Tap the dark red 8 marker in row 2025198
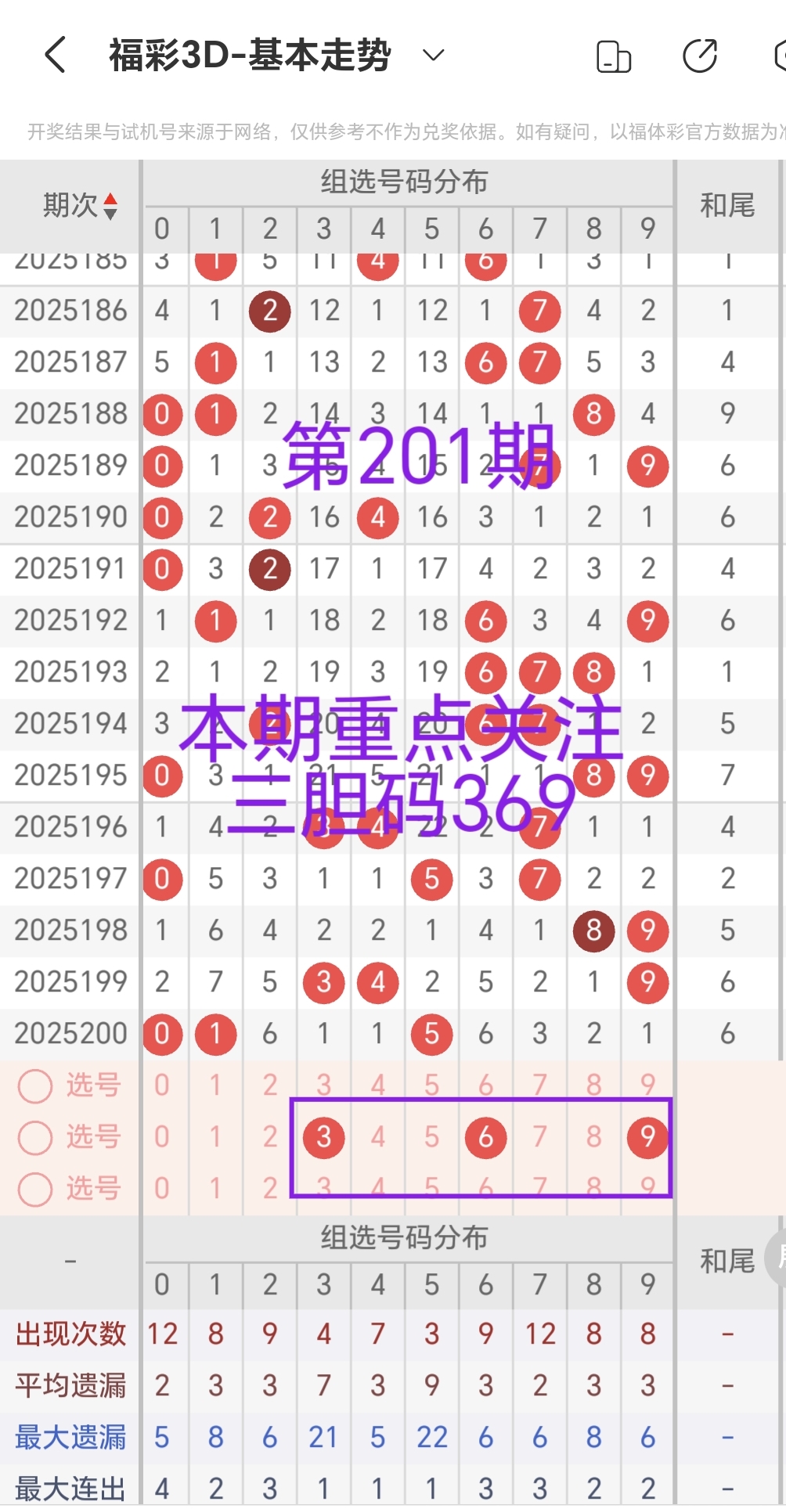The image size is (786, 1512). click(593, 931)
